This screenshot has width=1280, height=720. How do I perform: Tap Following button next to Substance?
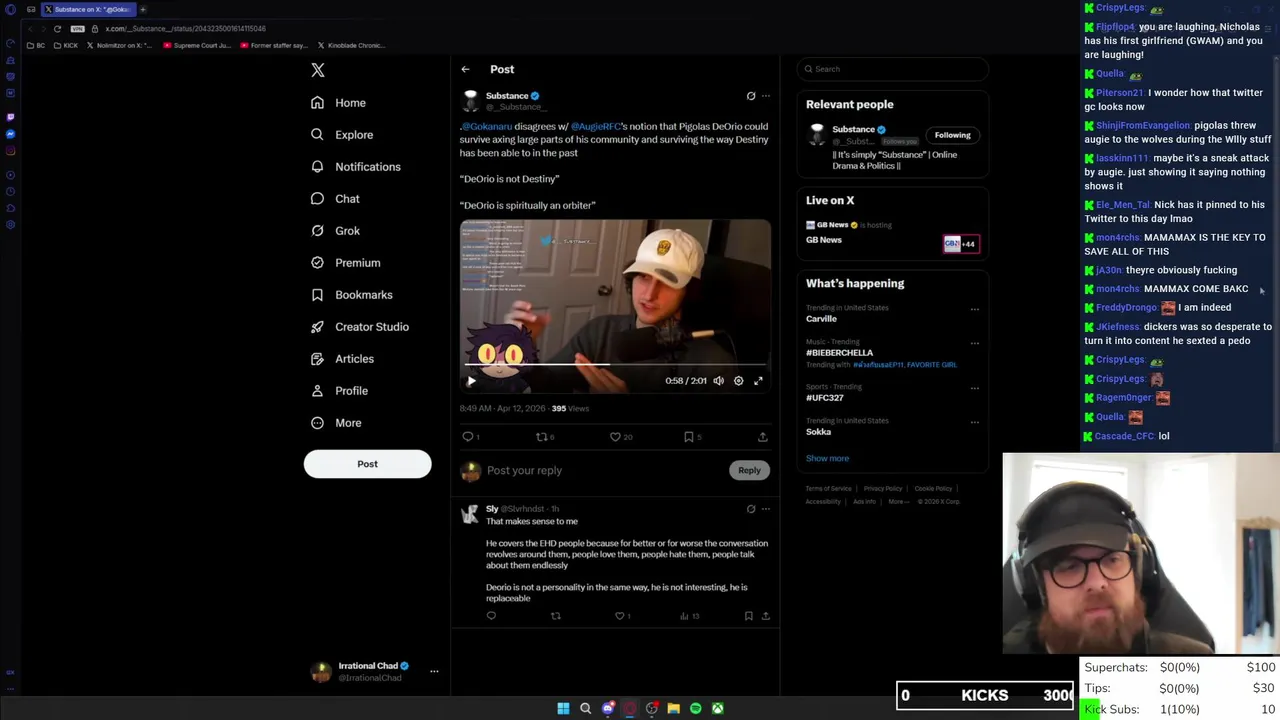952,135
